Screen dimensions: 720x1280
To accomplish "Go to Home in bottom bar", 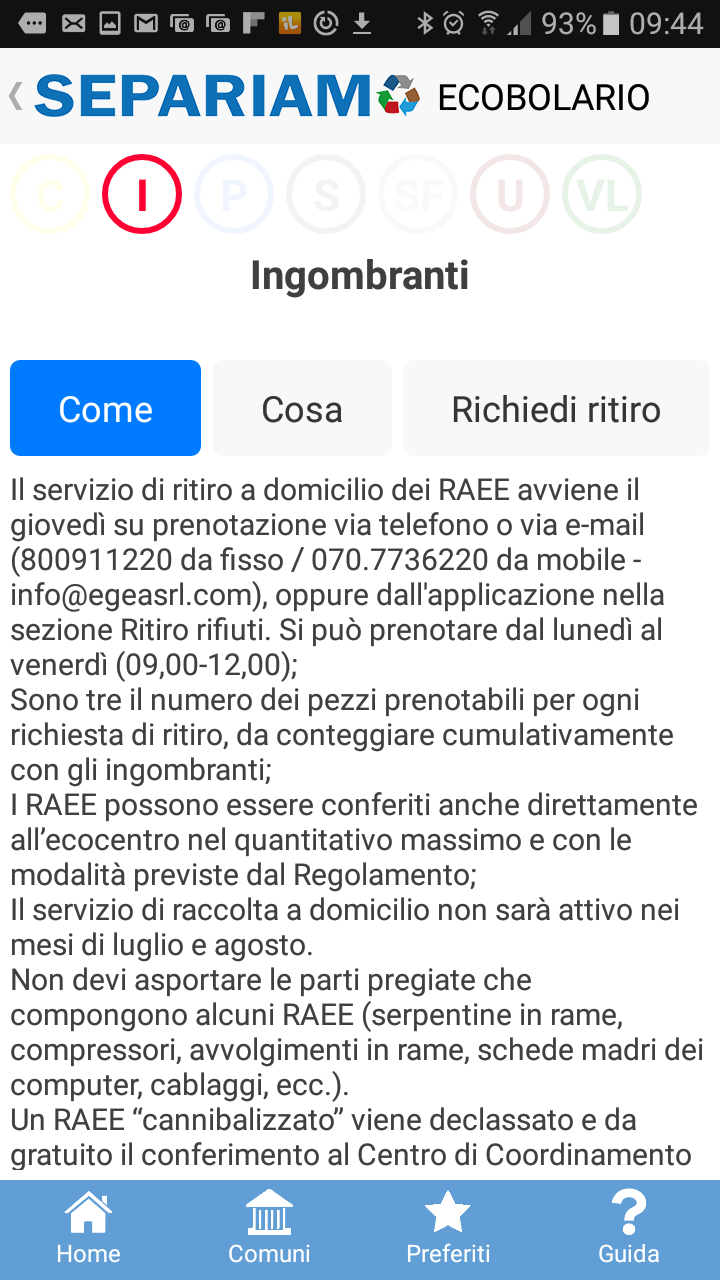I will point(88,1229).
